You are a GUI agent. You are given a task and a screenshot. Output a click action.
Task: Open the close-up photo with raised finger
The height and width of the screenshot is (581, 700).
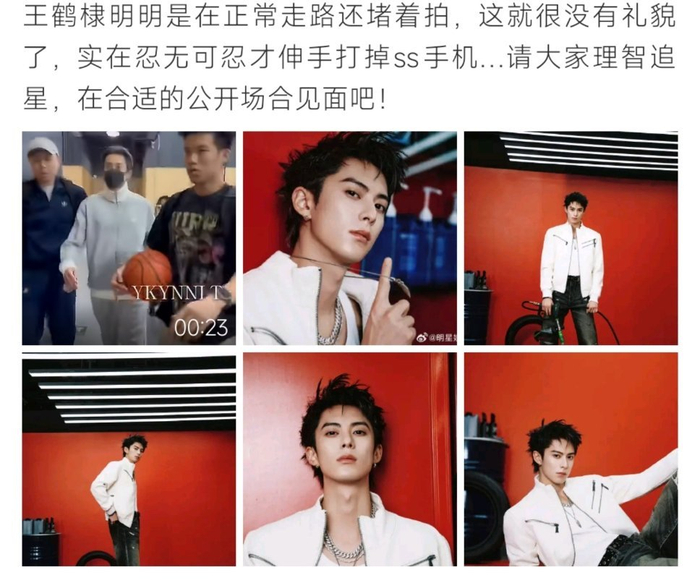pyautogui.click(x=349, y=238)
